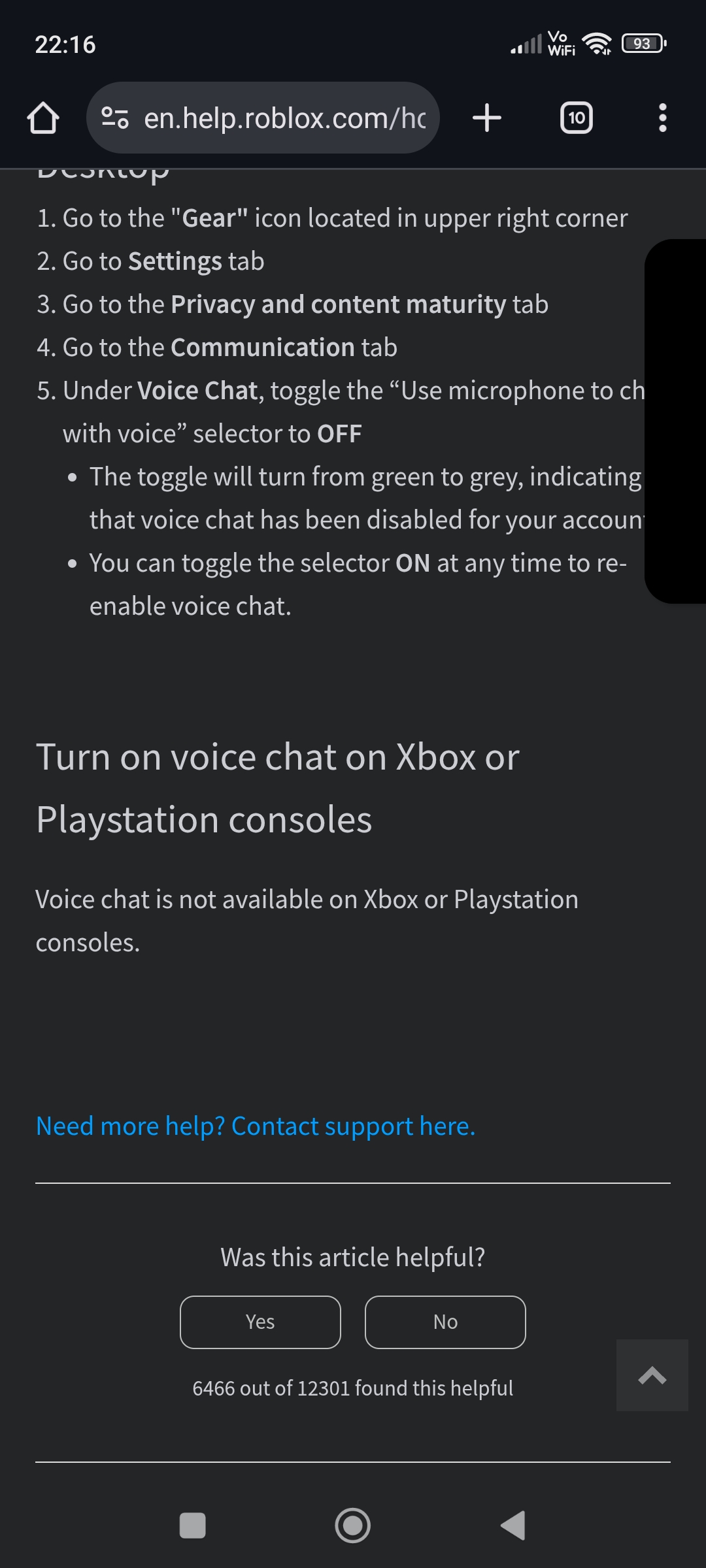The height and width of the screenshot is (1568, 706).
Task: Answer No to article helpful question
Action: tap(445, 1322)
